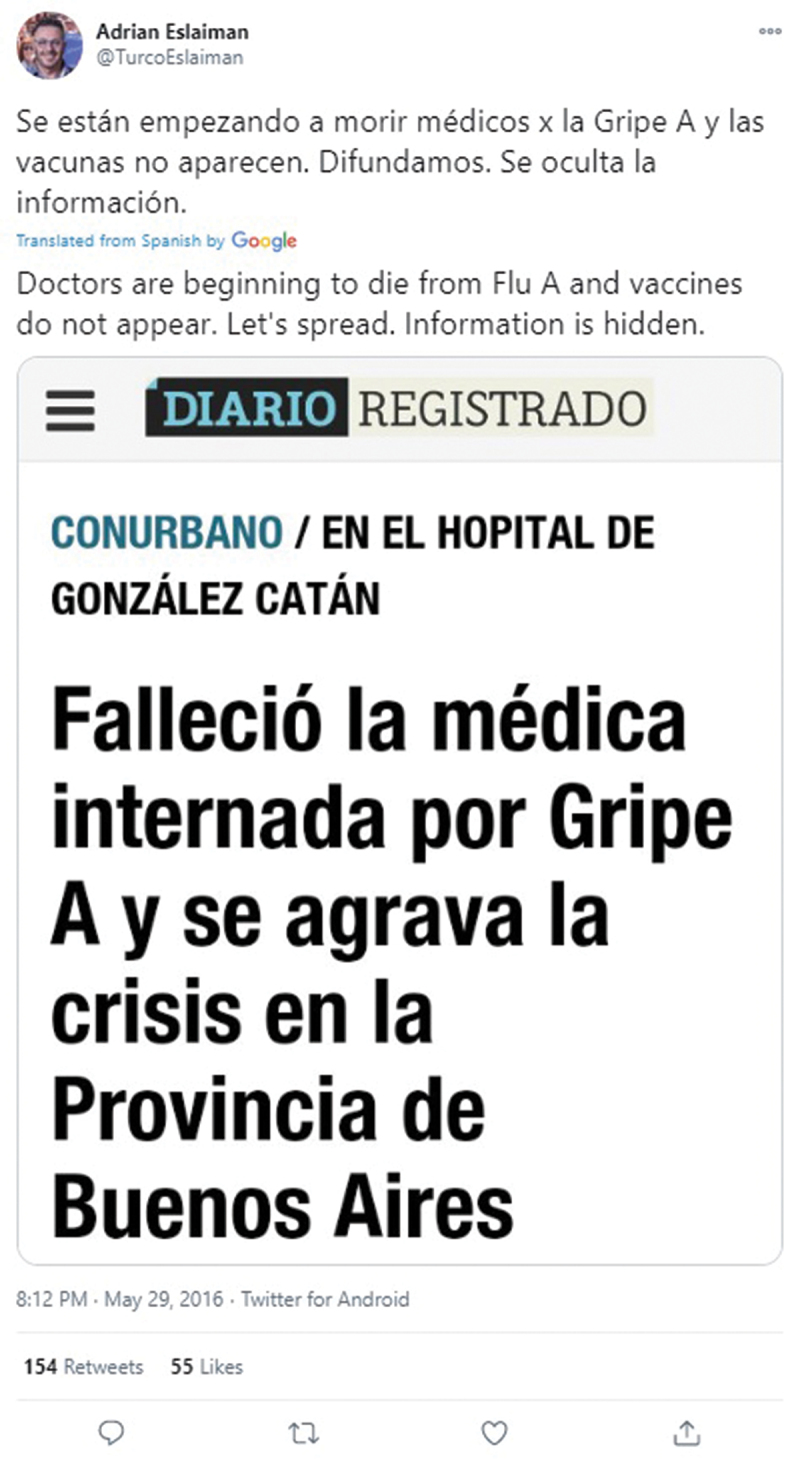Like this tweet
Viewport: 800px width, 1465px height.
tap(494, 1433)
